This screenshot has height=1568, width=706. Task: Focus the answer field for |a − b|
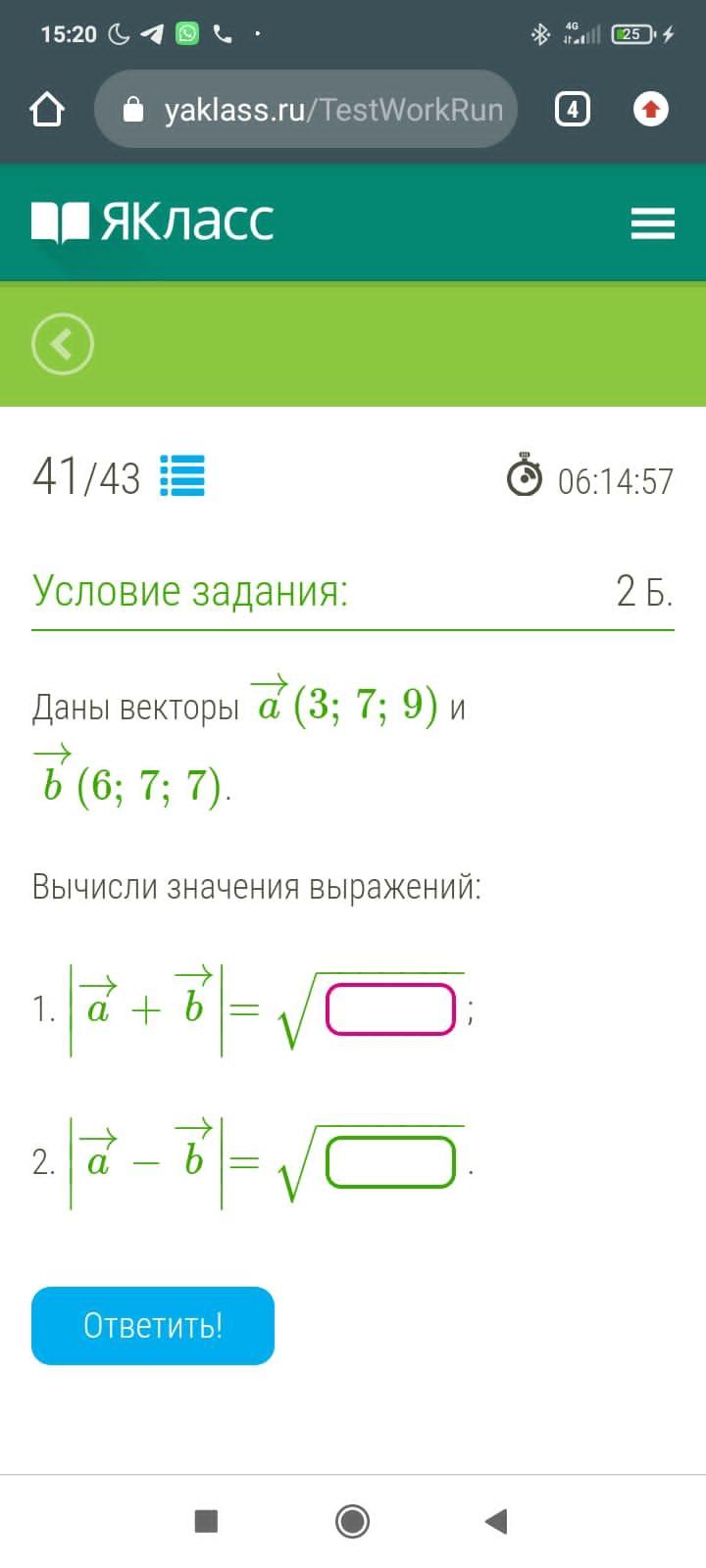tap(390, 1161)
